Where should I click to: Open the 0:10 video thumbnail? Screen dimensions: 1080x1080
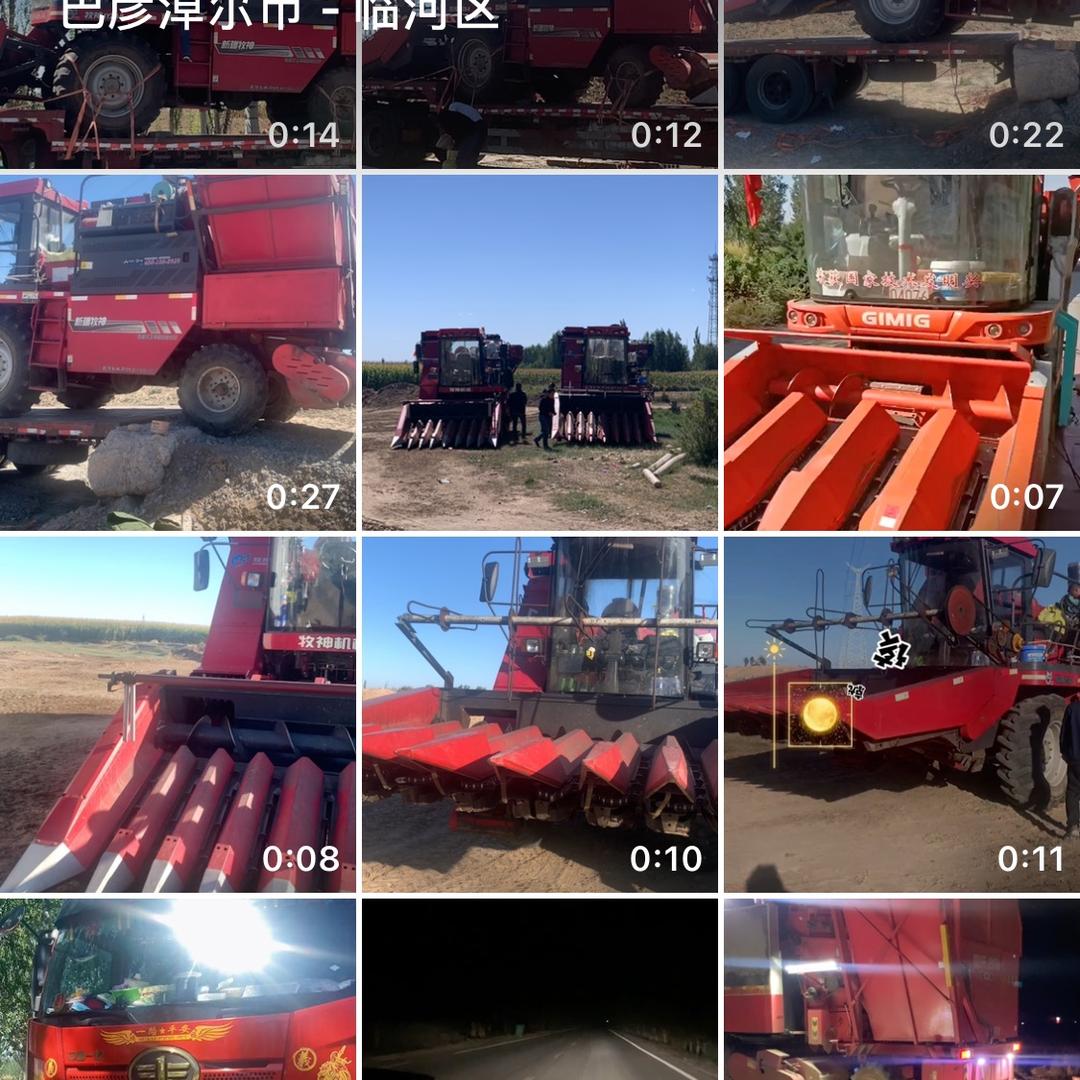(540, 714)
